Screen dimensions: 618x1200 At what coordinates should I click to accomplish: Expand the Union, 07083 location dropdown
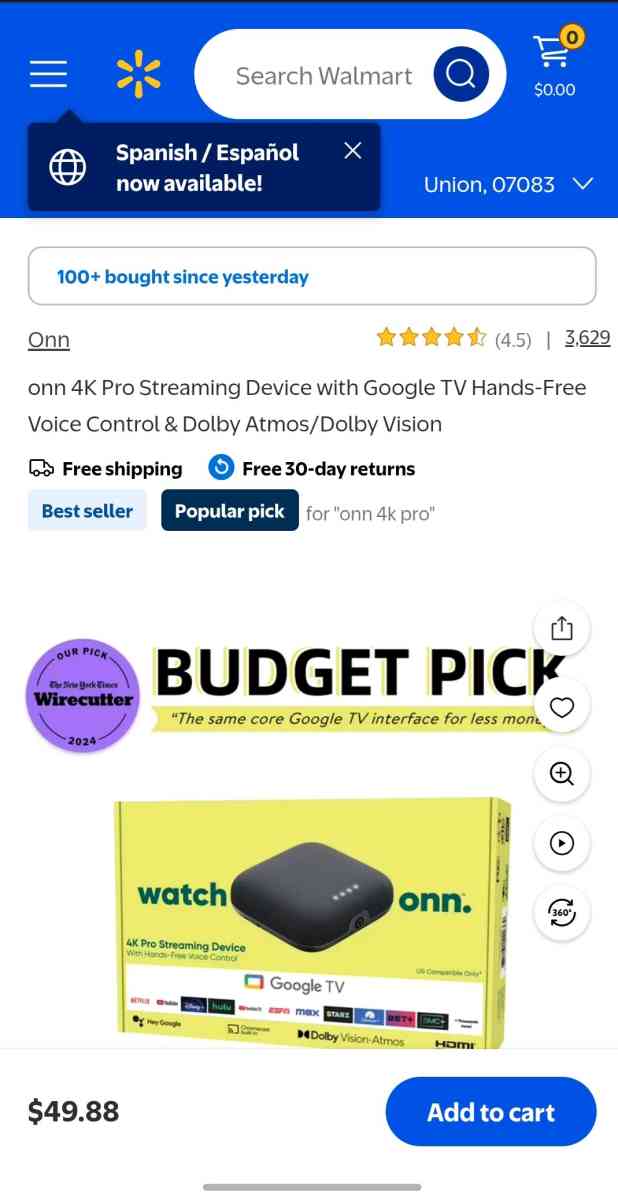[x=508, y=184]
